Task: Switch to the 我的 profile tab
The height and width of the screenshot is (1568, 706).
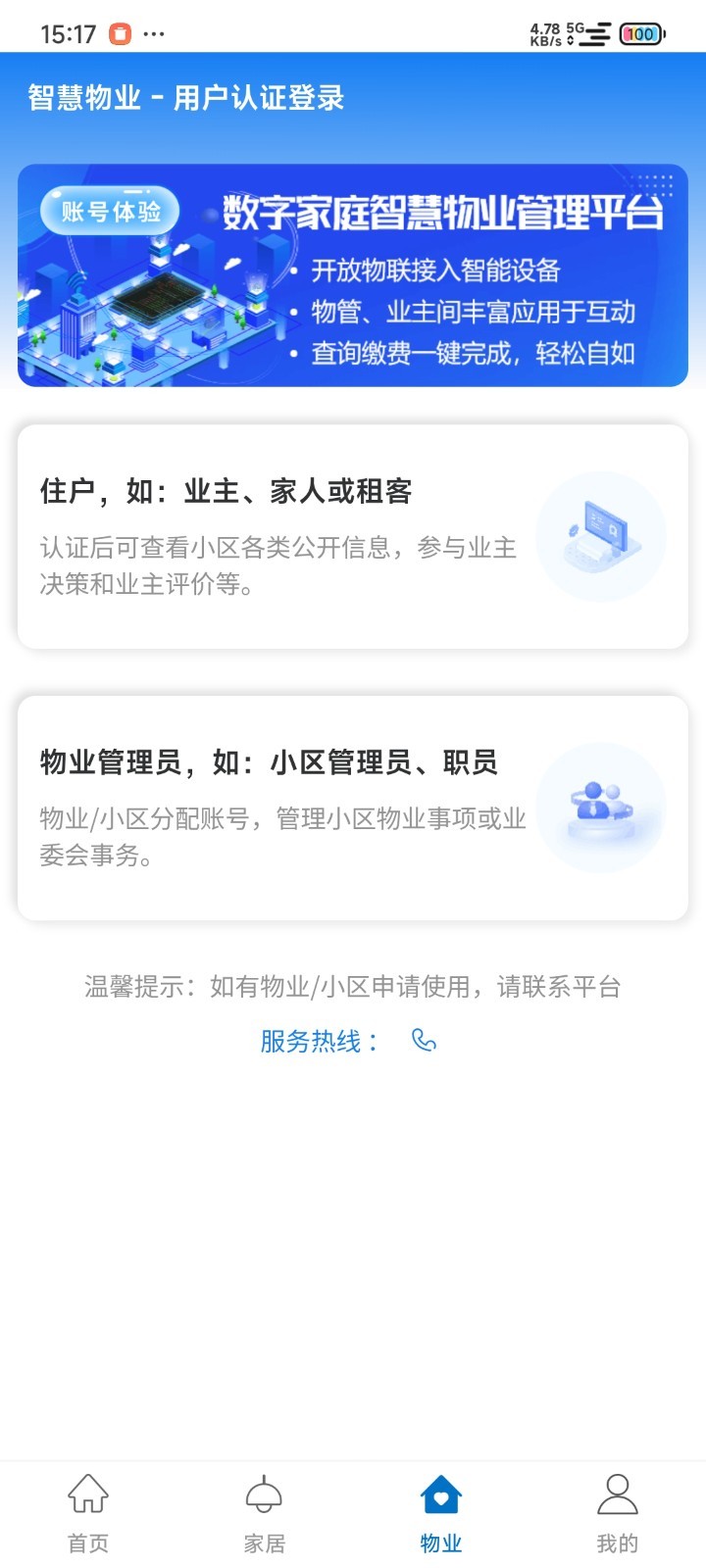Action: click(617, 1514)
